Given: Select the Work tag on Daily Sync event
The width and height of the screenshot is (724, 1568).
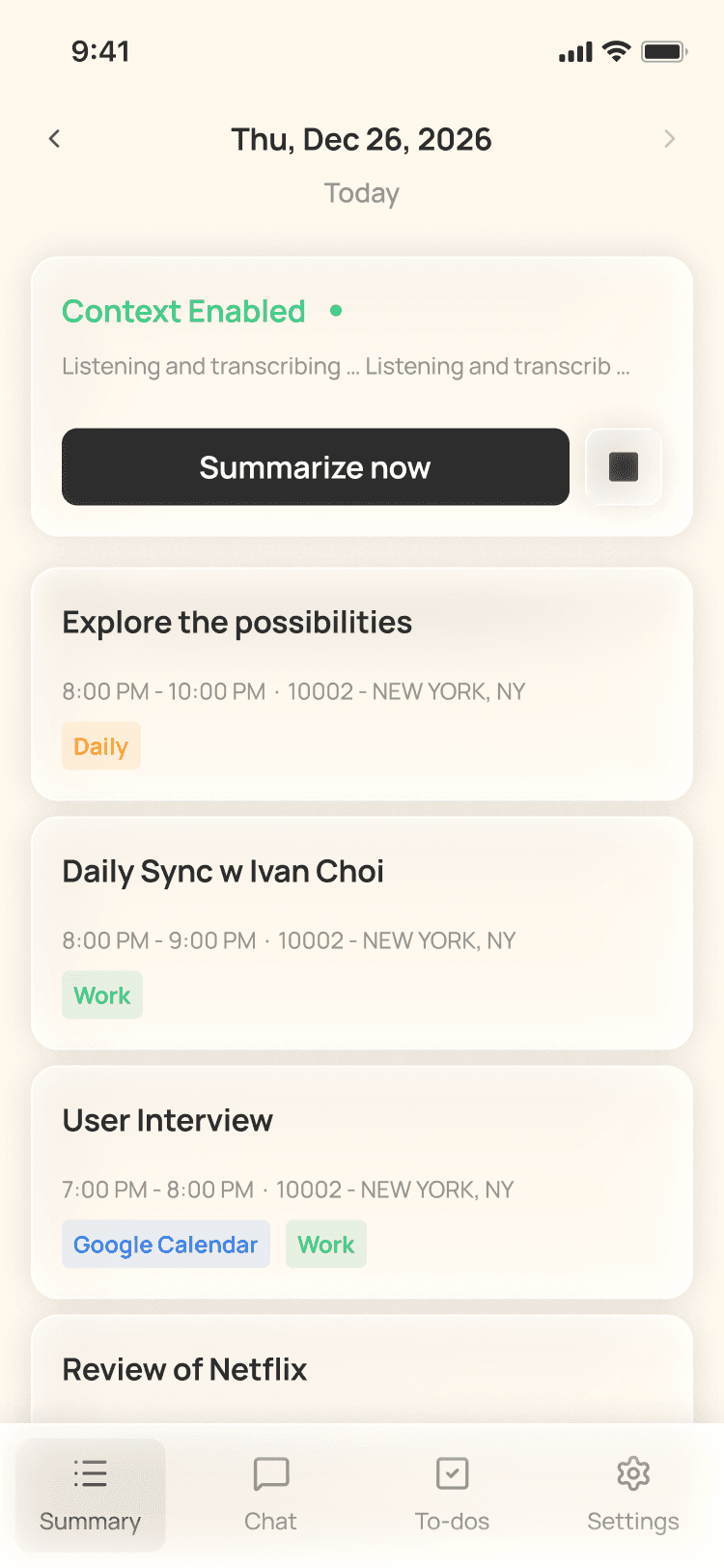Looking at the screenshot, I should [x=101, y=994].
